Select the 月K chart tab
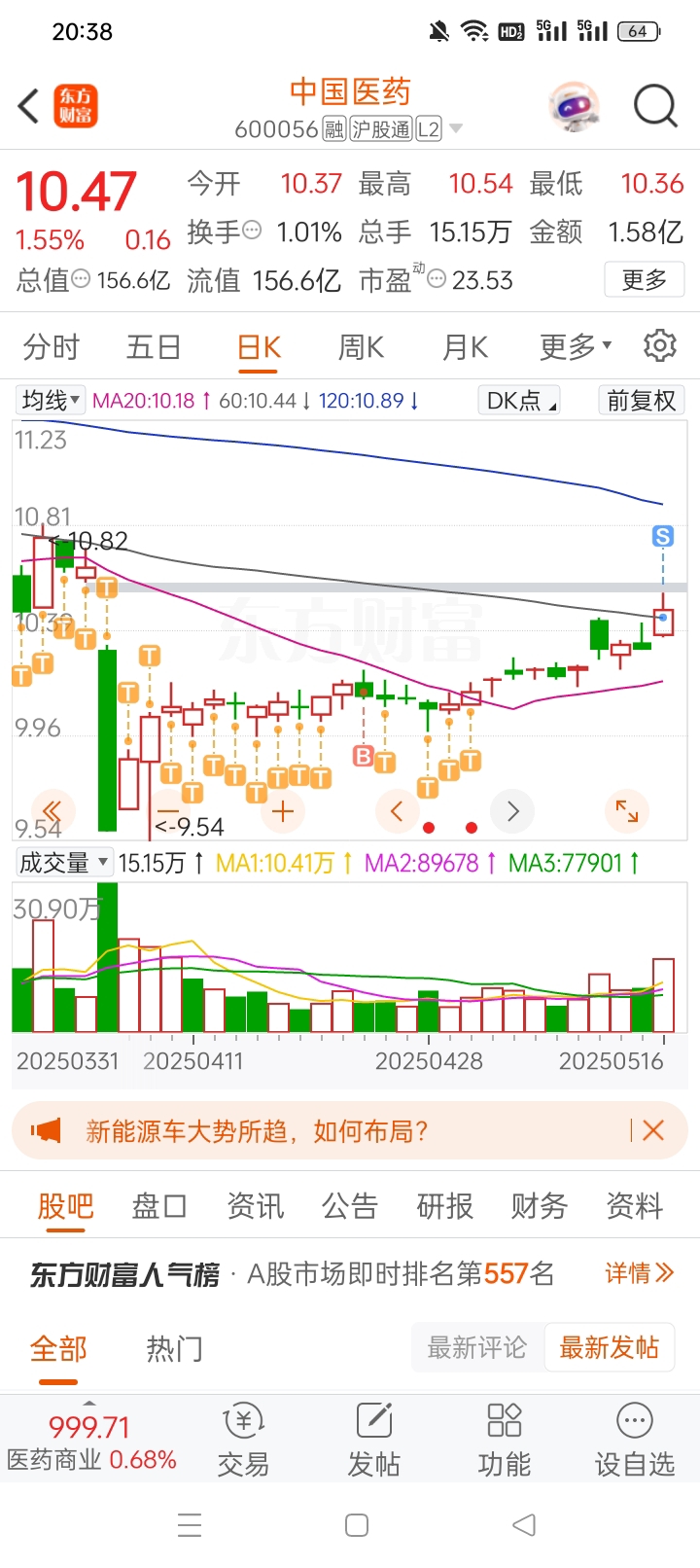 click(x=465, y=347)
